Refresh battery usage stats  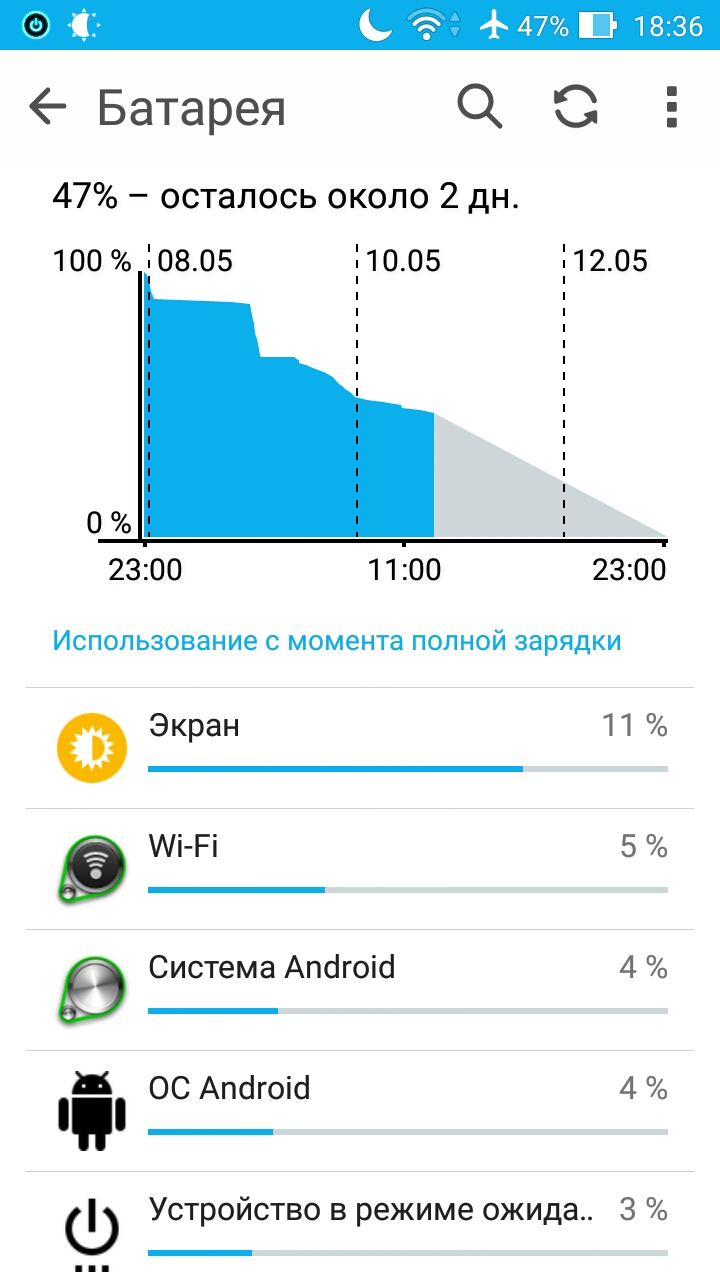(576, 106)
